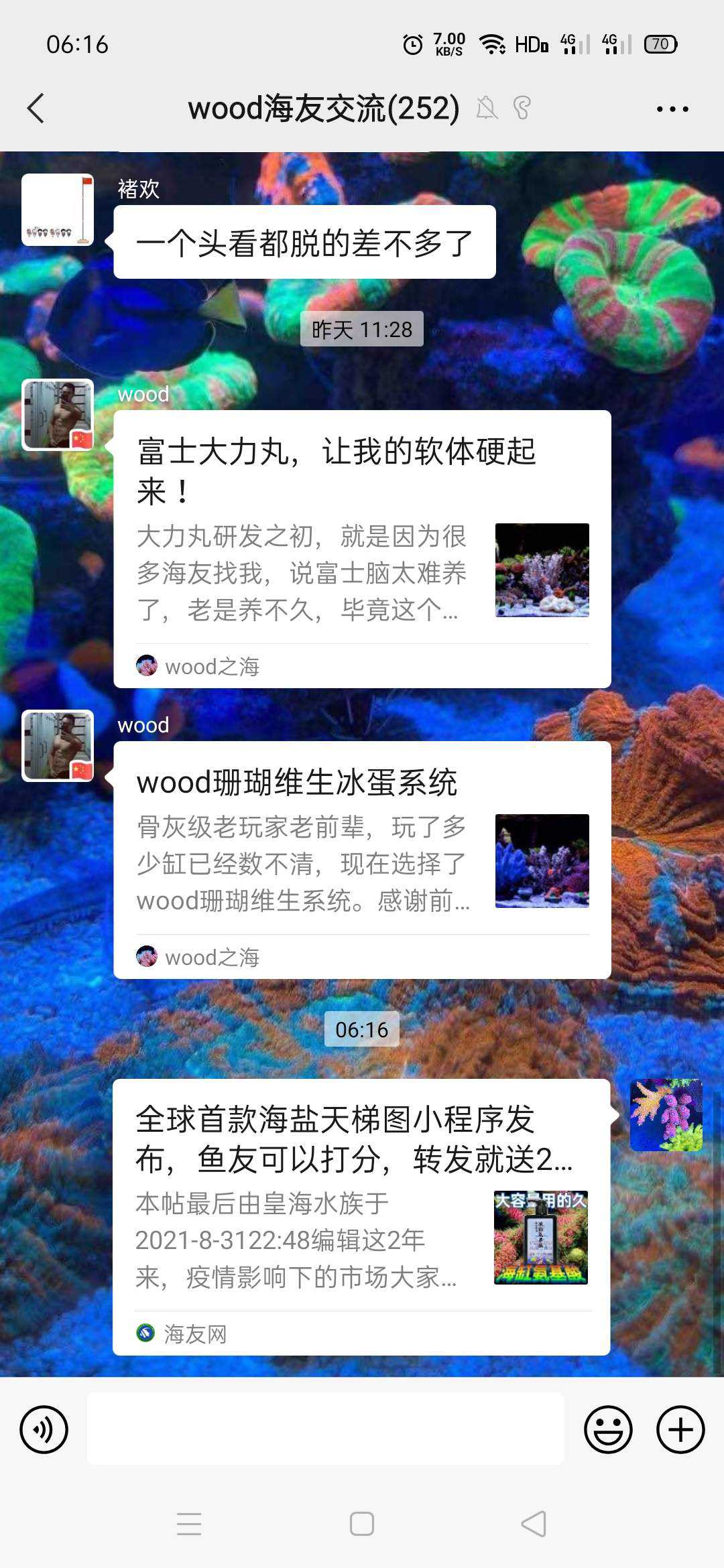Viewport: 724px width, 1568px height.
Task: Open the wood珊瑚维生冰蛋系统 article card
Action: pos(362,860)
